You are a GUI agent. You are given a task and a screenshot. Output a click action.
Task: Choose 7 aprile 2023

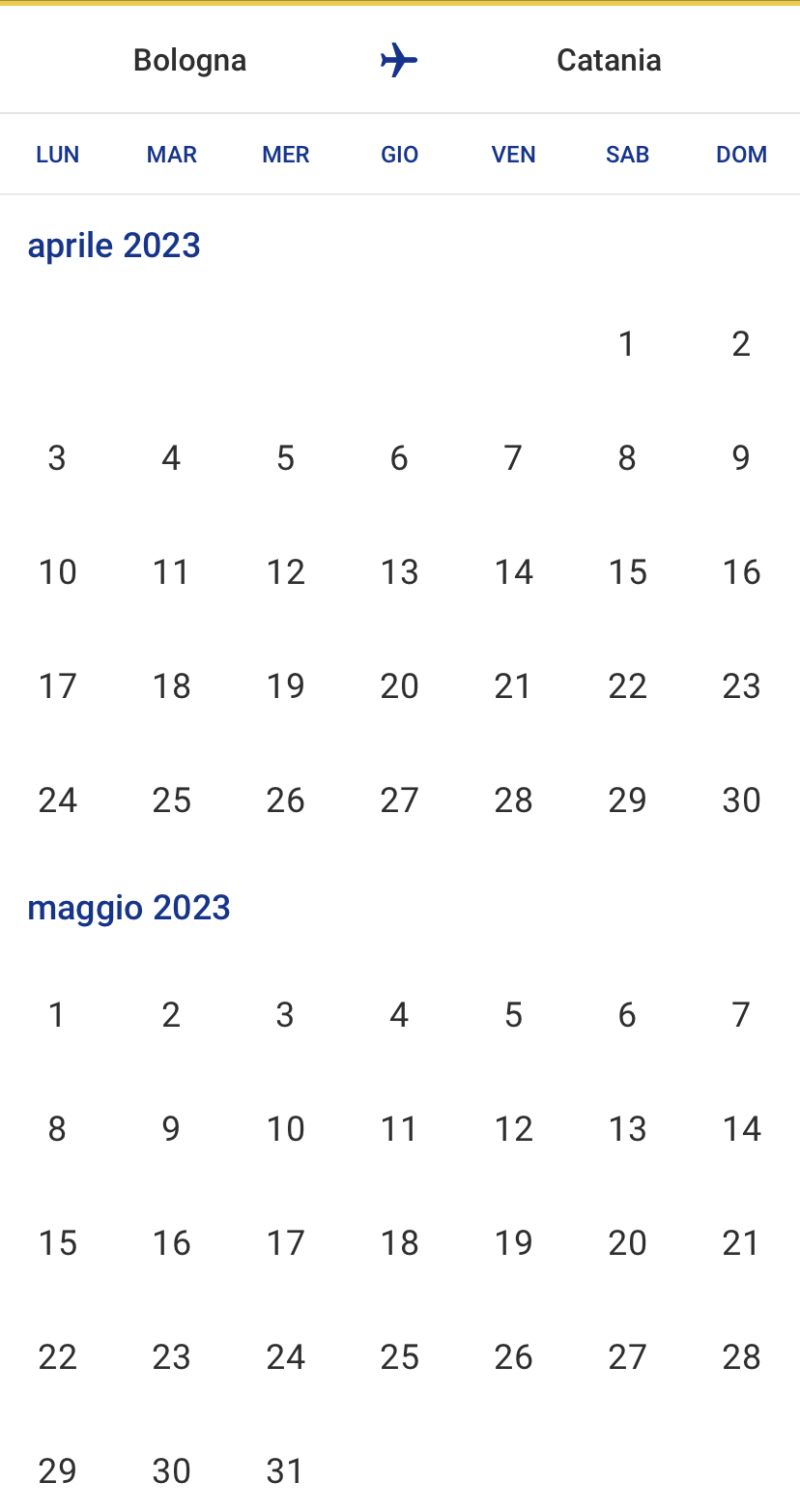(x=513, y=458)
